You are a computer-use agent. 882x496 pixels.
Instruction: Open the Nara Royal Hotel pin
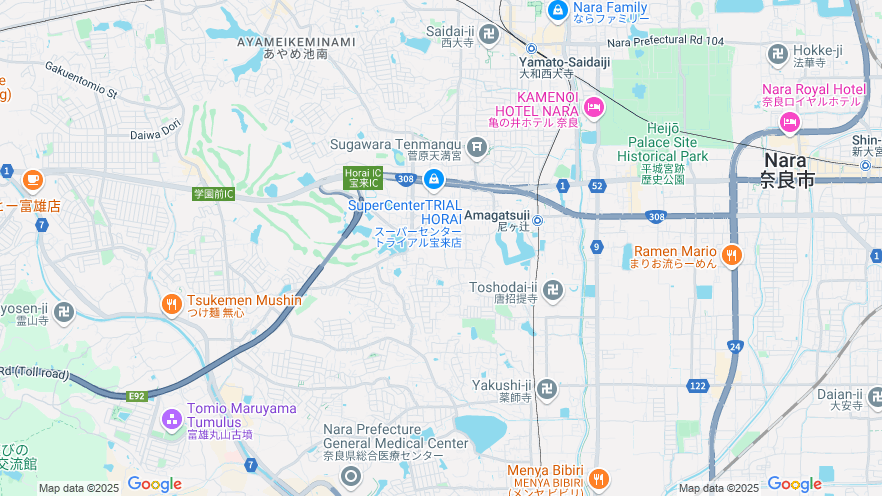pyautogui.click(x=790, y=122)
